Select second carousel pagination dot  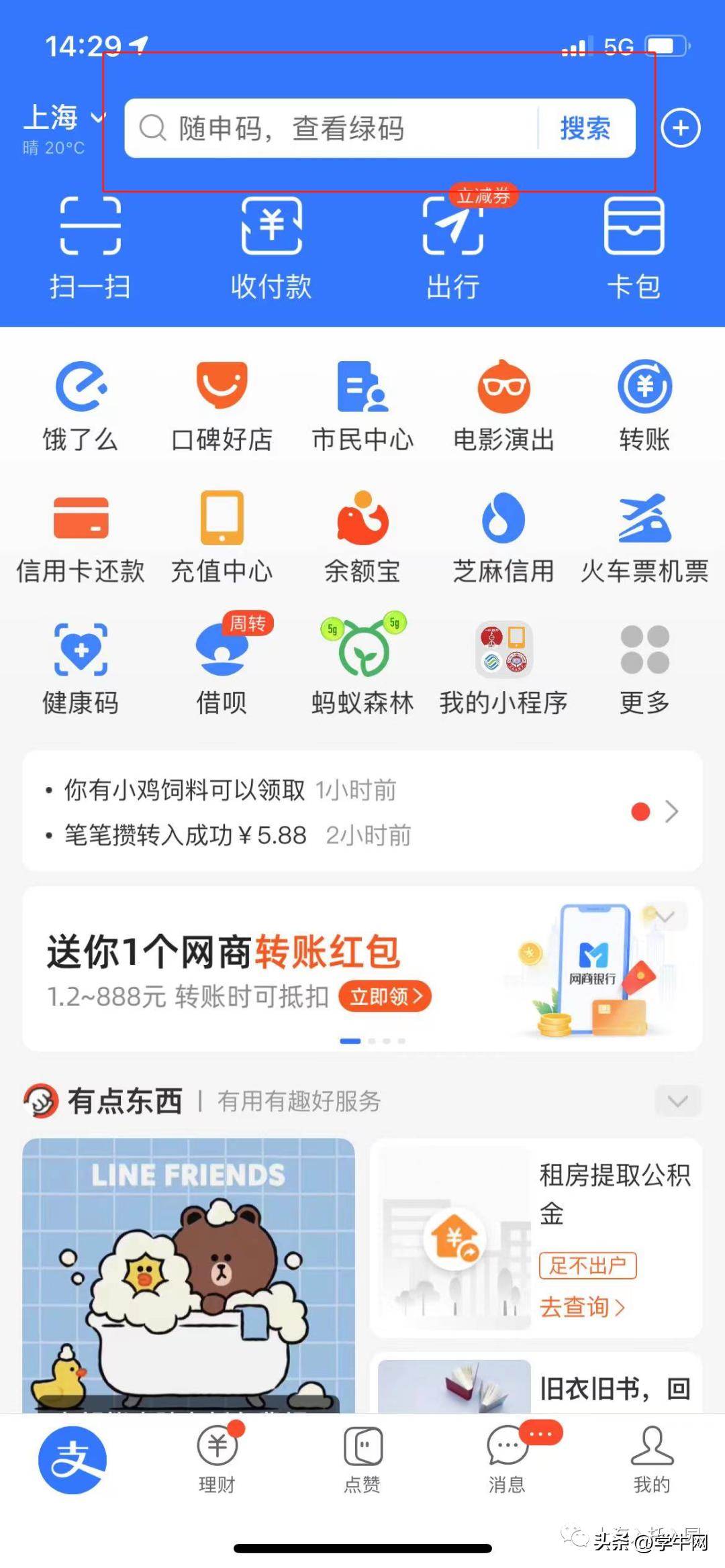371,1041
